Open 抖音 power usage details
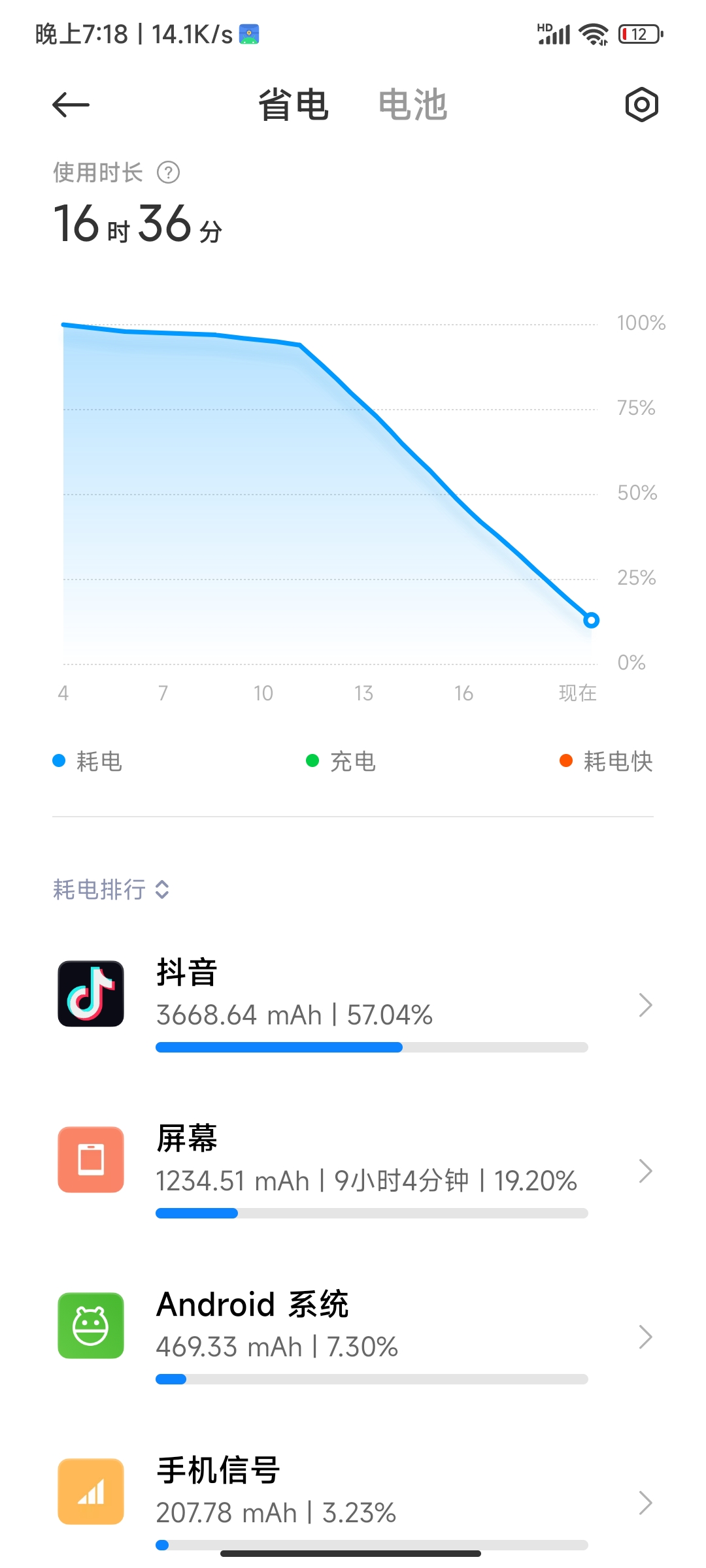The image size is (706, 1568). (x=353, y=1004)
